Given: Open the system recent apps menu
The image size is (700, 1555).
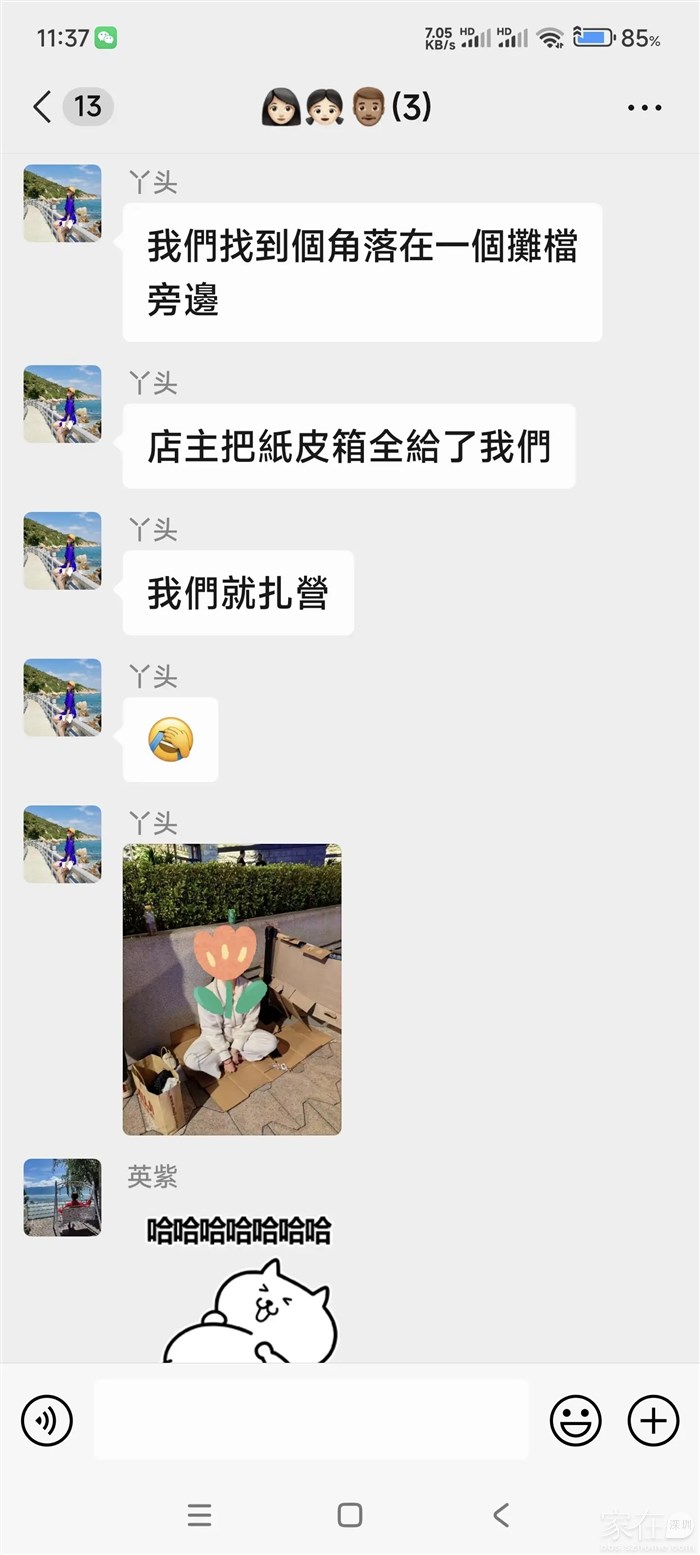Looking at the screenshot, I should [199, 1515].
